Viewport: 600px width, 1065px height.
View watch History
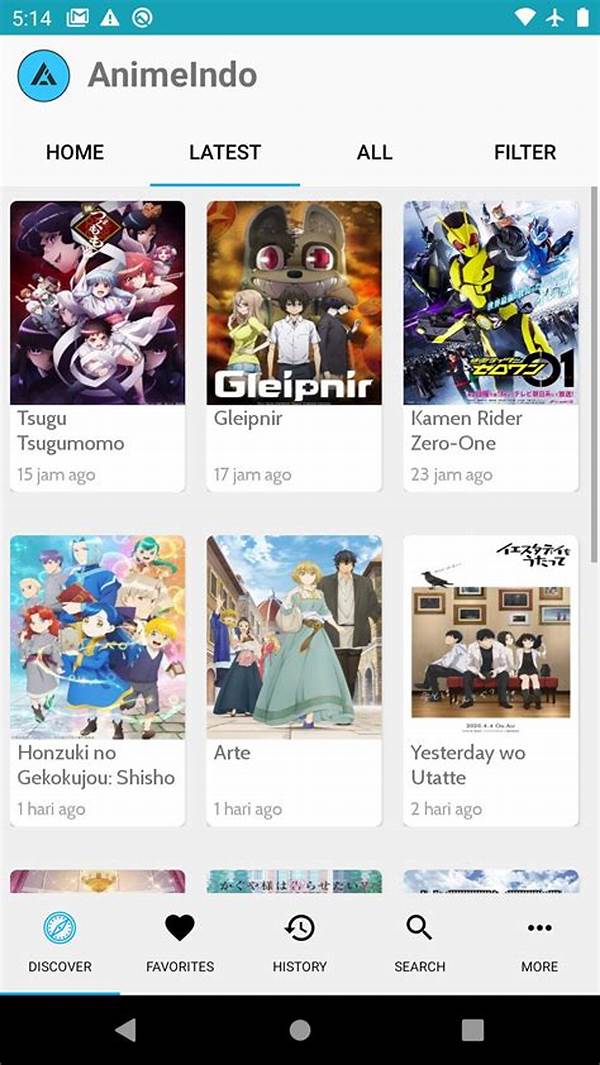[x=300, y=945]
